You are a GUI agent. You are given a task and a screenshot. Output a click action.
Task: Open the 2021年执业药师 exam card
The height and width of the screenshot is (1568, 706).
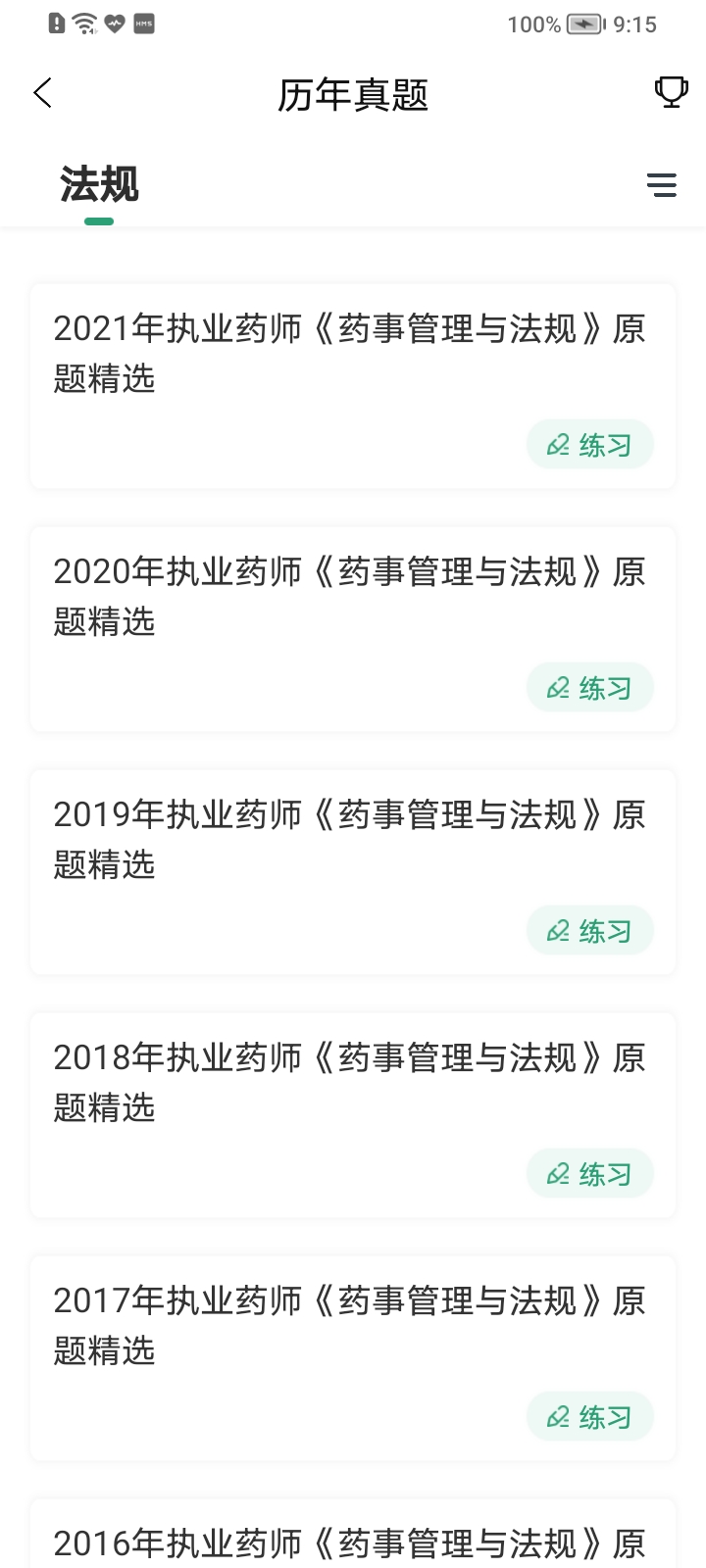coord(353,386)
